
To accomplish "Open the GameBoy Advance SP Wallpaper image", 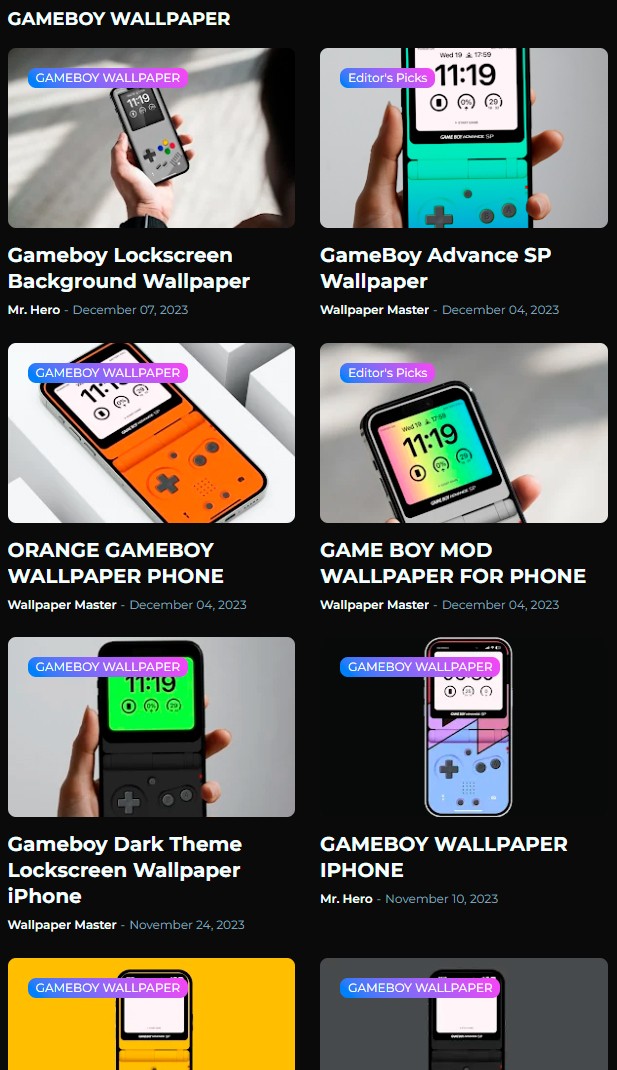I will [x=464, y=138].
